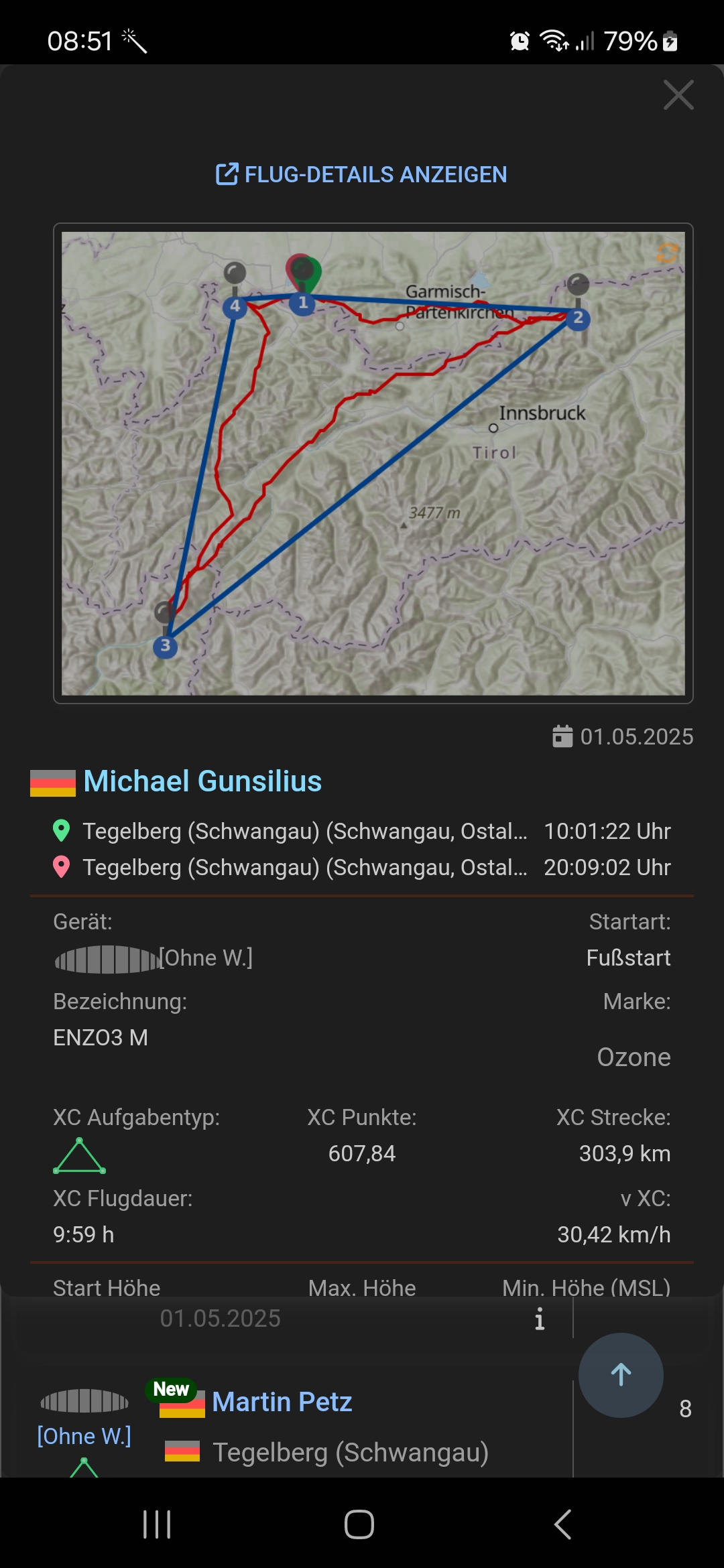Close the flight details popup
Screen dimensions: 724x1568
(x=678, y=94)
